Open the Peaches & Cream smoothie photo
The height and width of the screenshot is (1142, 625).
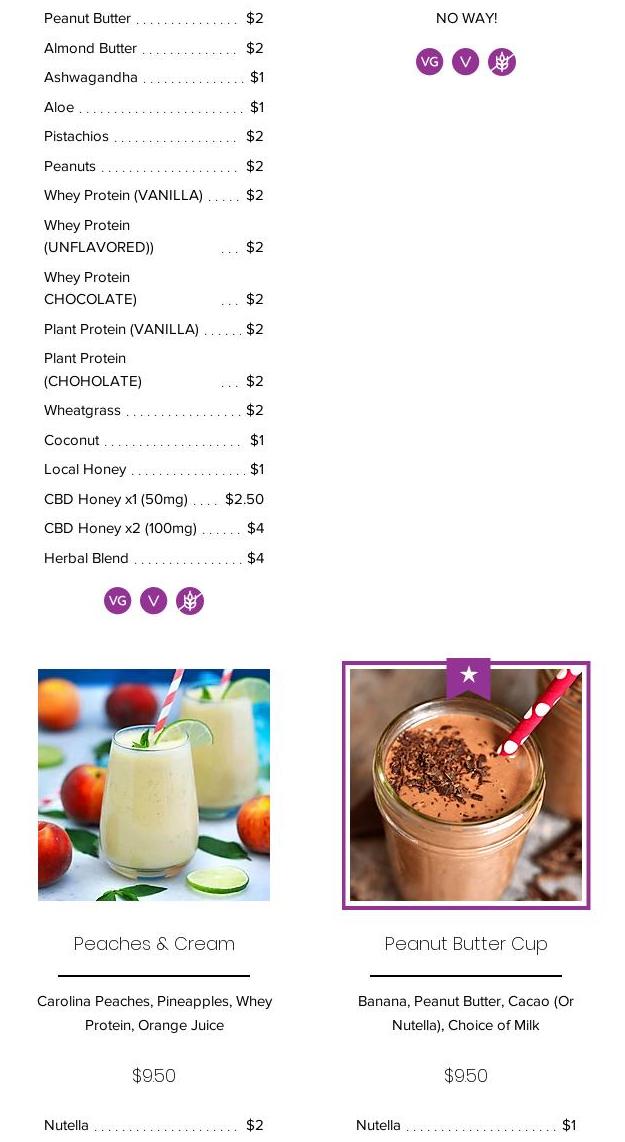point(154,785)
